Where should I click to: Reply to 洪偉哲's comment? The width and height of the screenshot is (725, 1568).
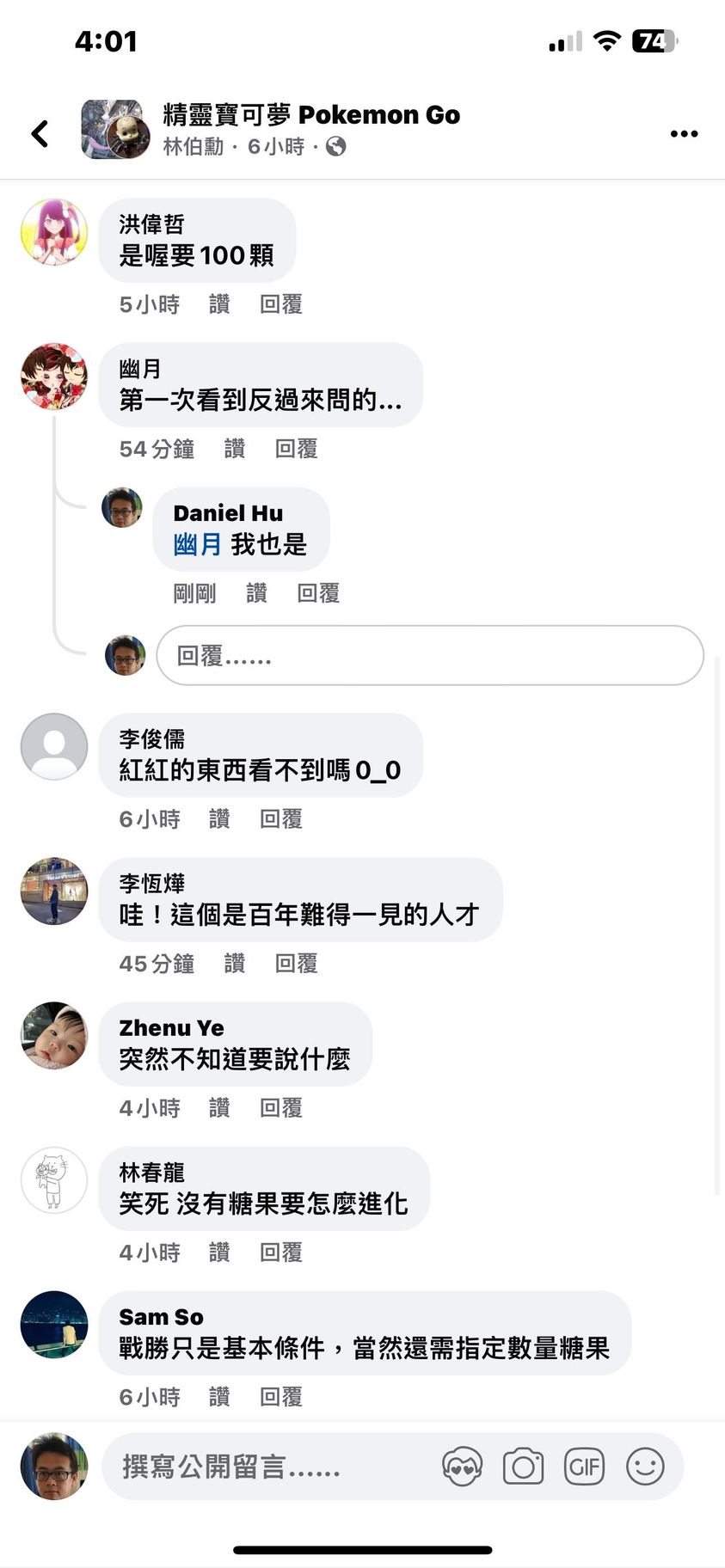click(280, 304)
